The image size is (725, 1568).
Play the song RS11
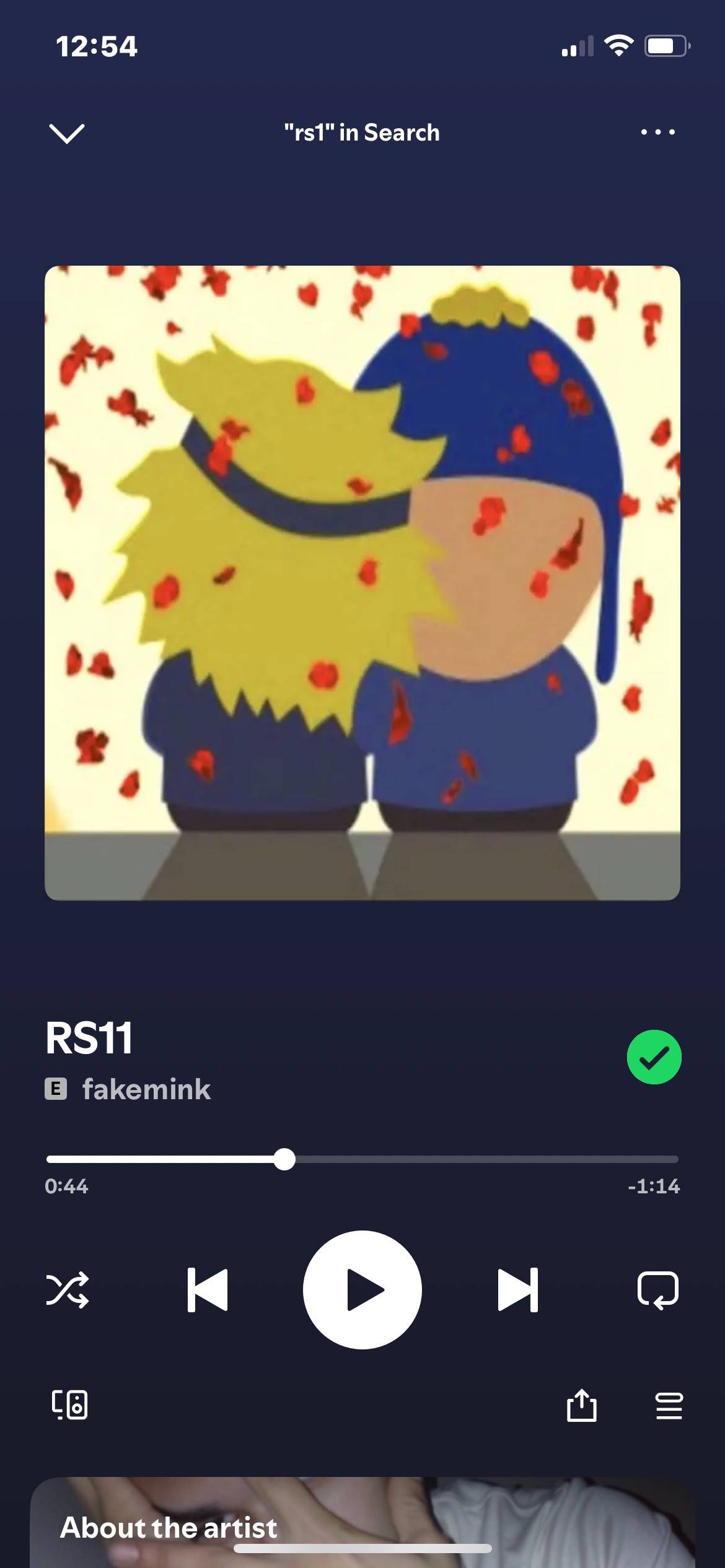pos(362,1290)
